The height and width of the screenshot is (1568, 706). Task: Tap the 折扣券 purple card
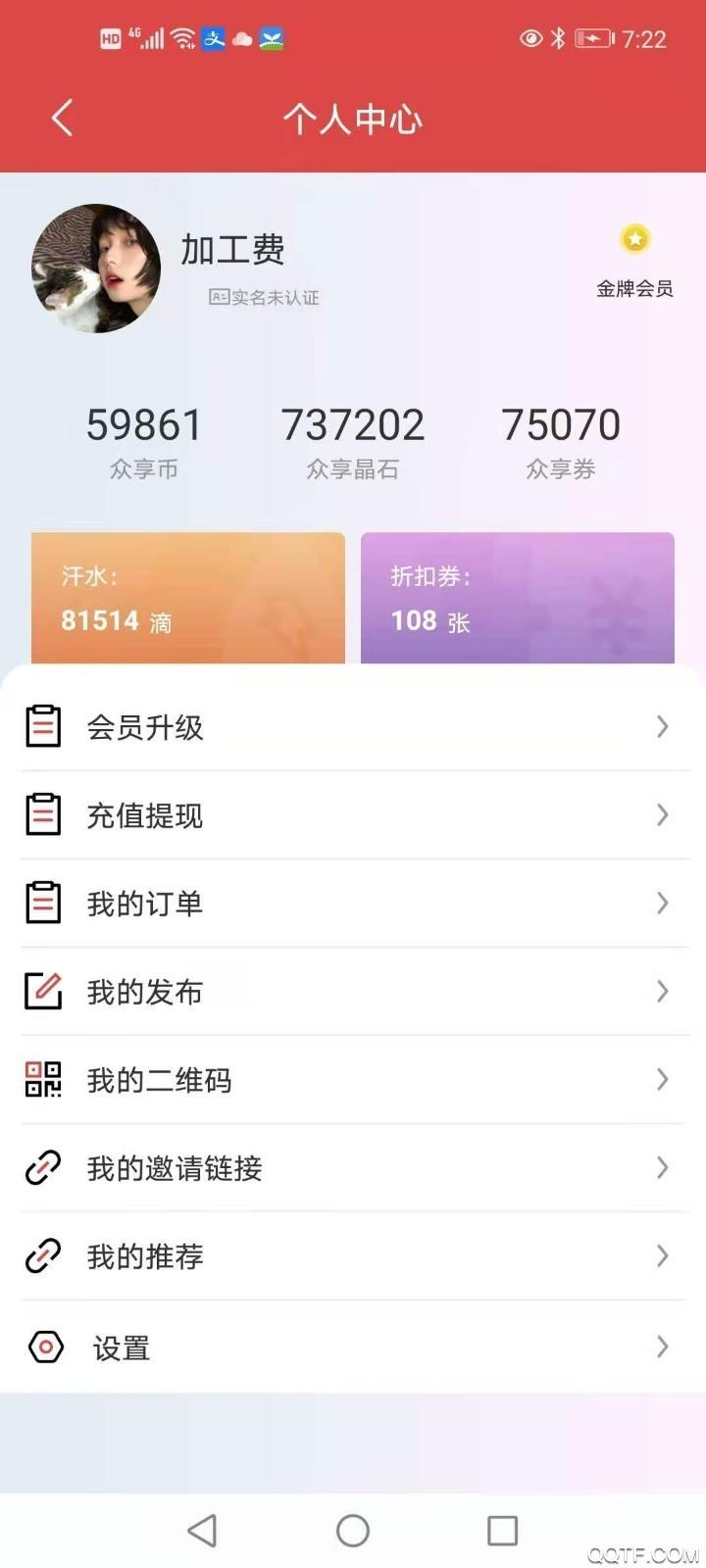click(518, 598)
